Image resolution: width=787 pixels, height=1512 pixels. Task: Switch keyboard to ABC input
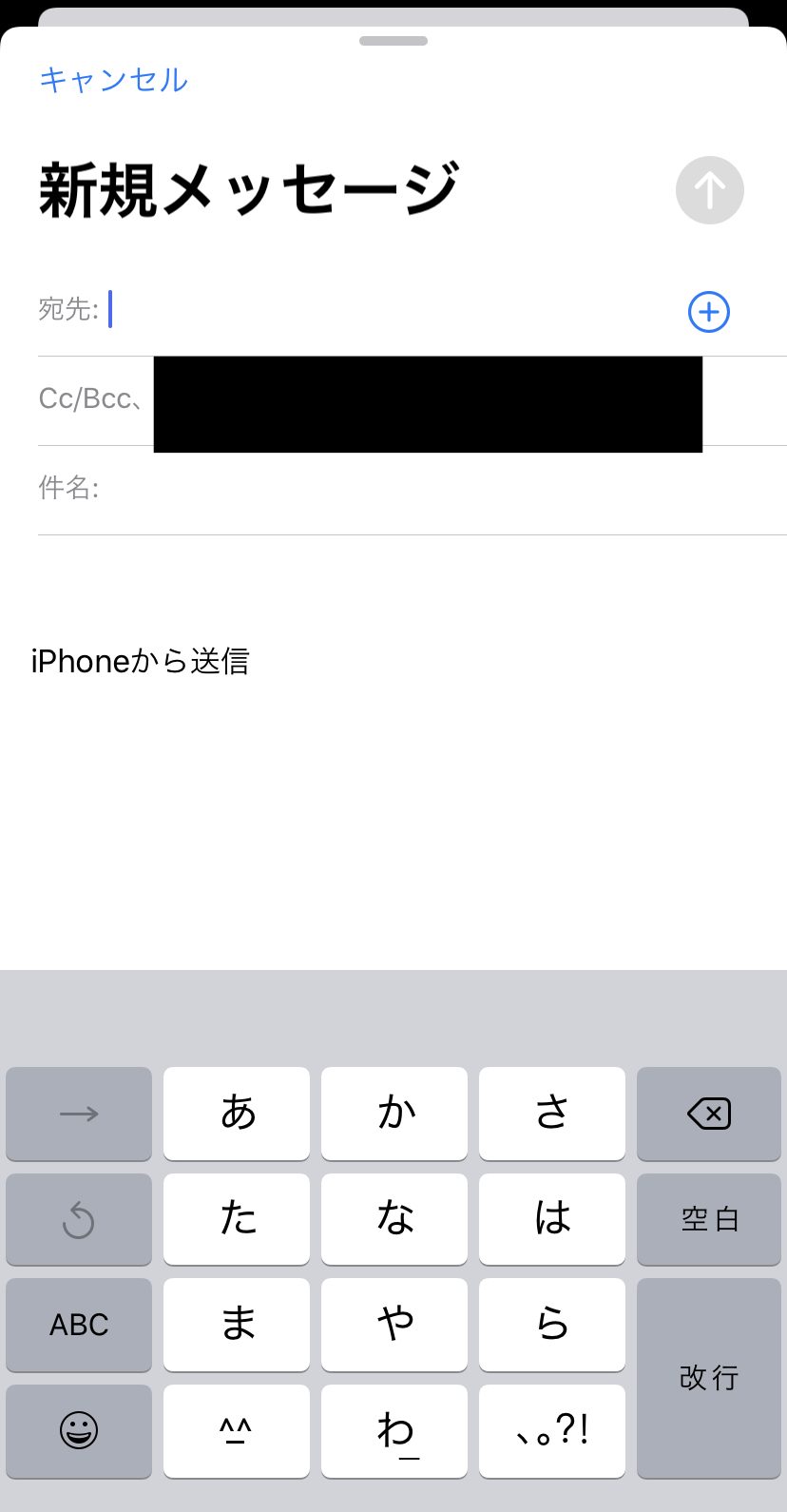(78, 1325)
